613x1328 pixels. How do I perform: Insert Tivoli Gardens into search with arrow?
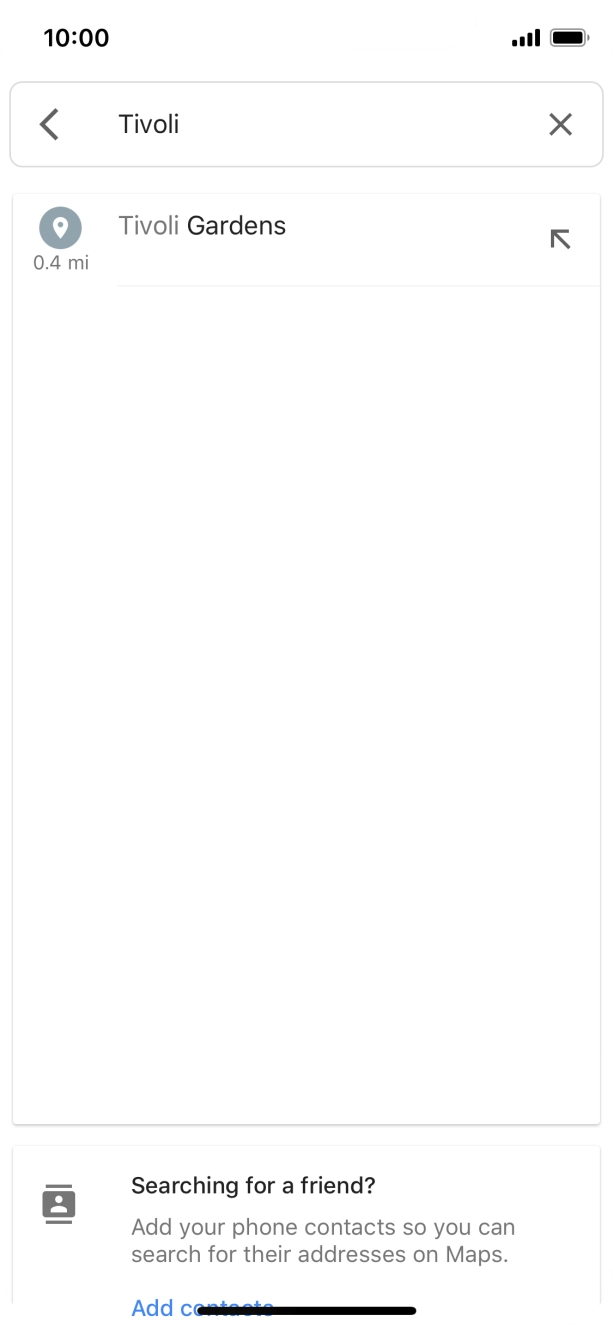(560, 239)
